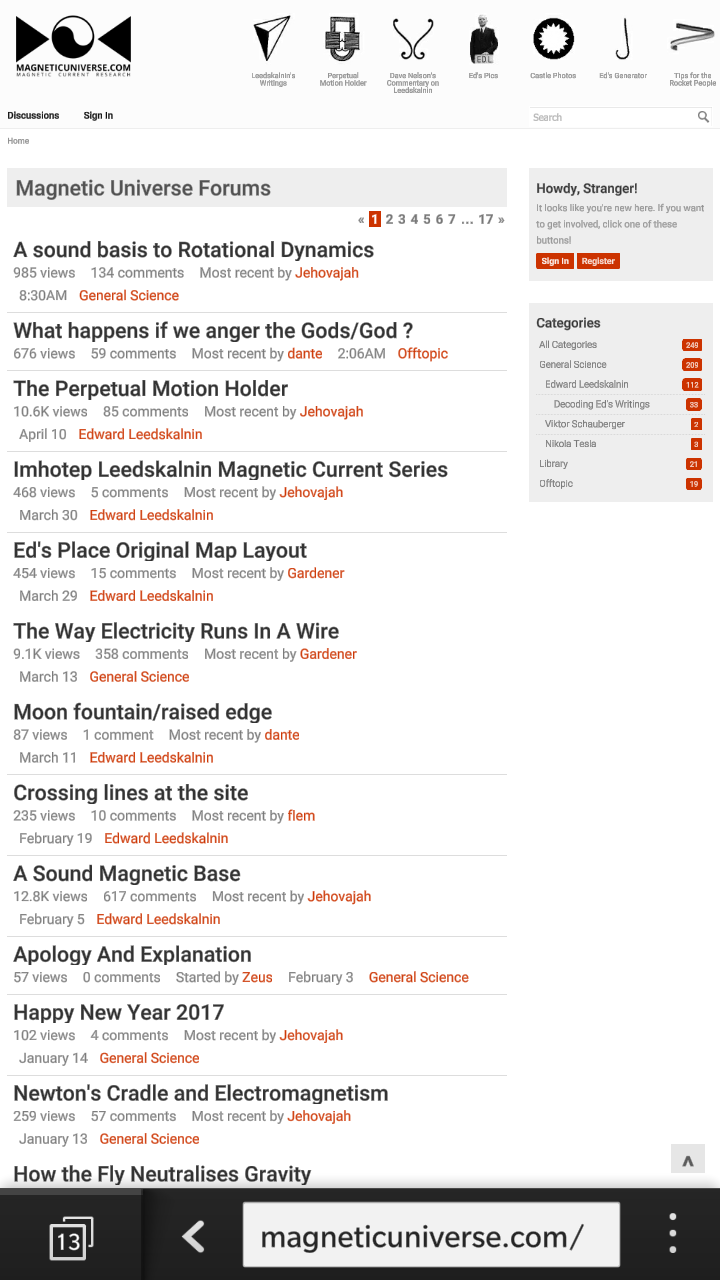Open the browser tabs switcher
The width and height of the screenshot is (720, 1280).
(x=70, y=1238)
